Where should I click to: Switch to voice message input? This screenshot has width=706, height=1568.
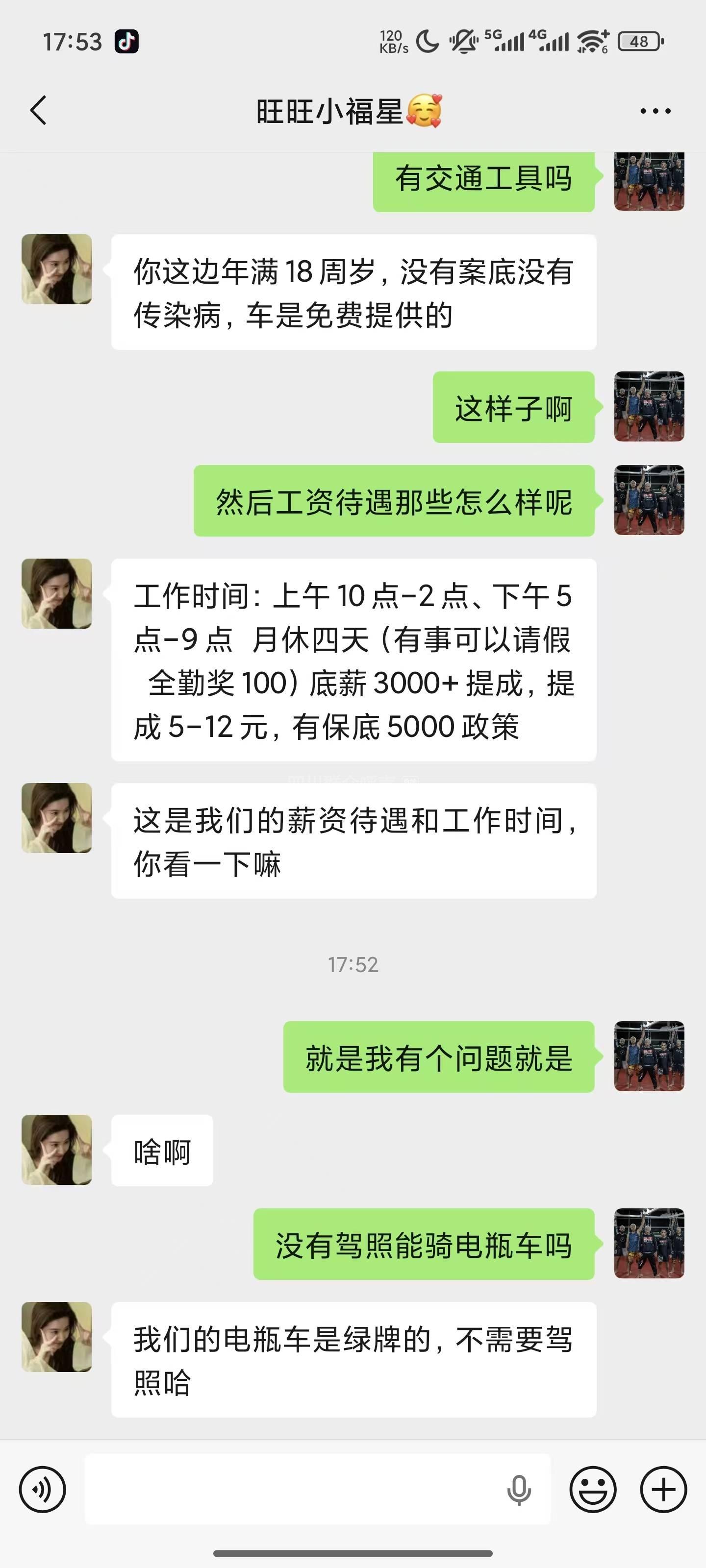[42, 1489]
